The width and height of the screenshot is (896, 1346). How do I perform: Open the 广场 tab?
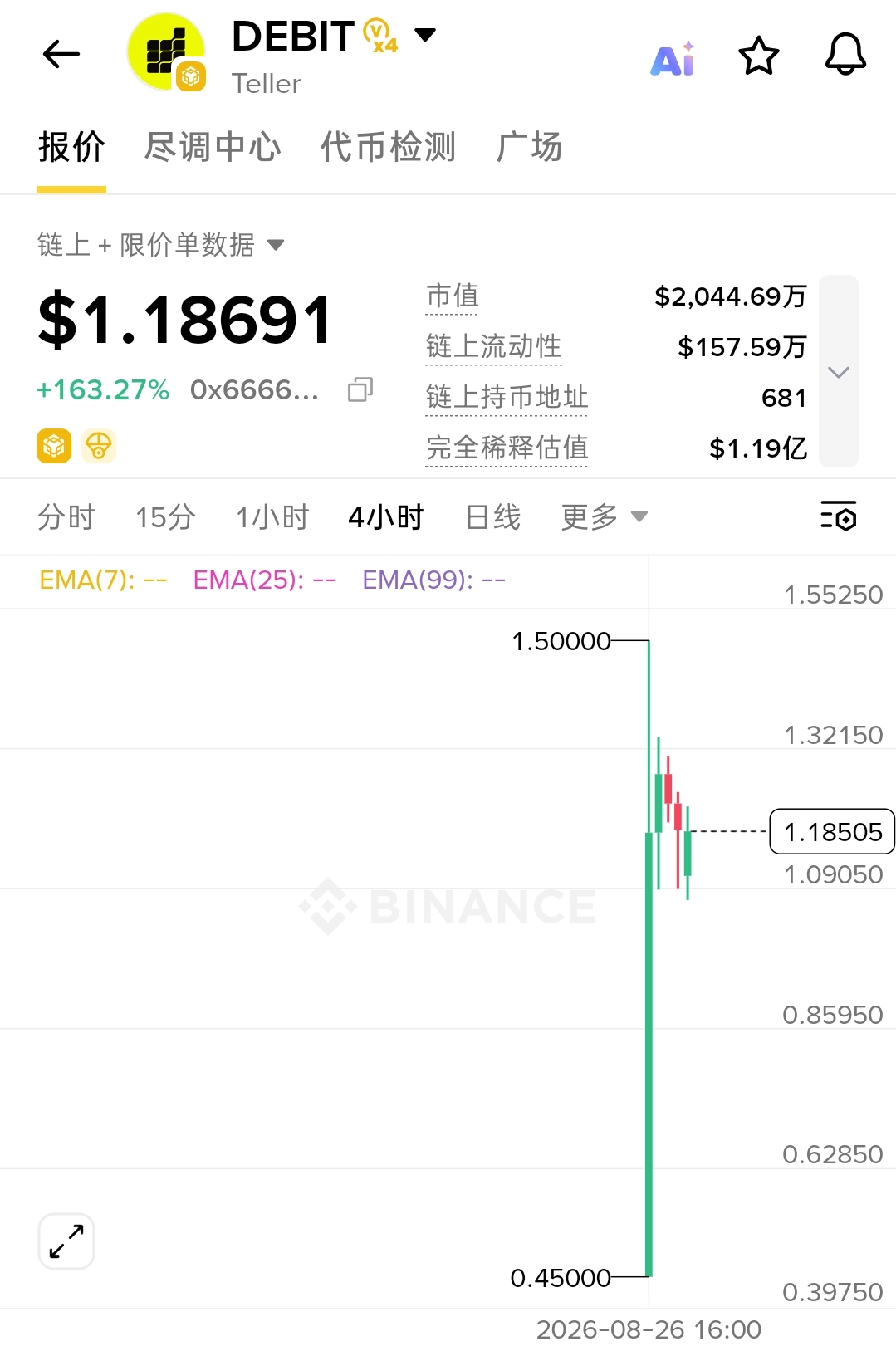[529, 147]
